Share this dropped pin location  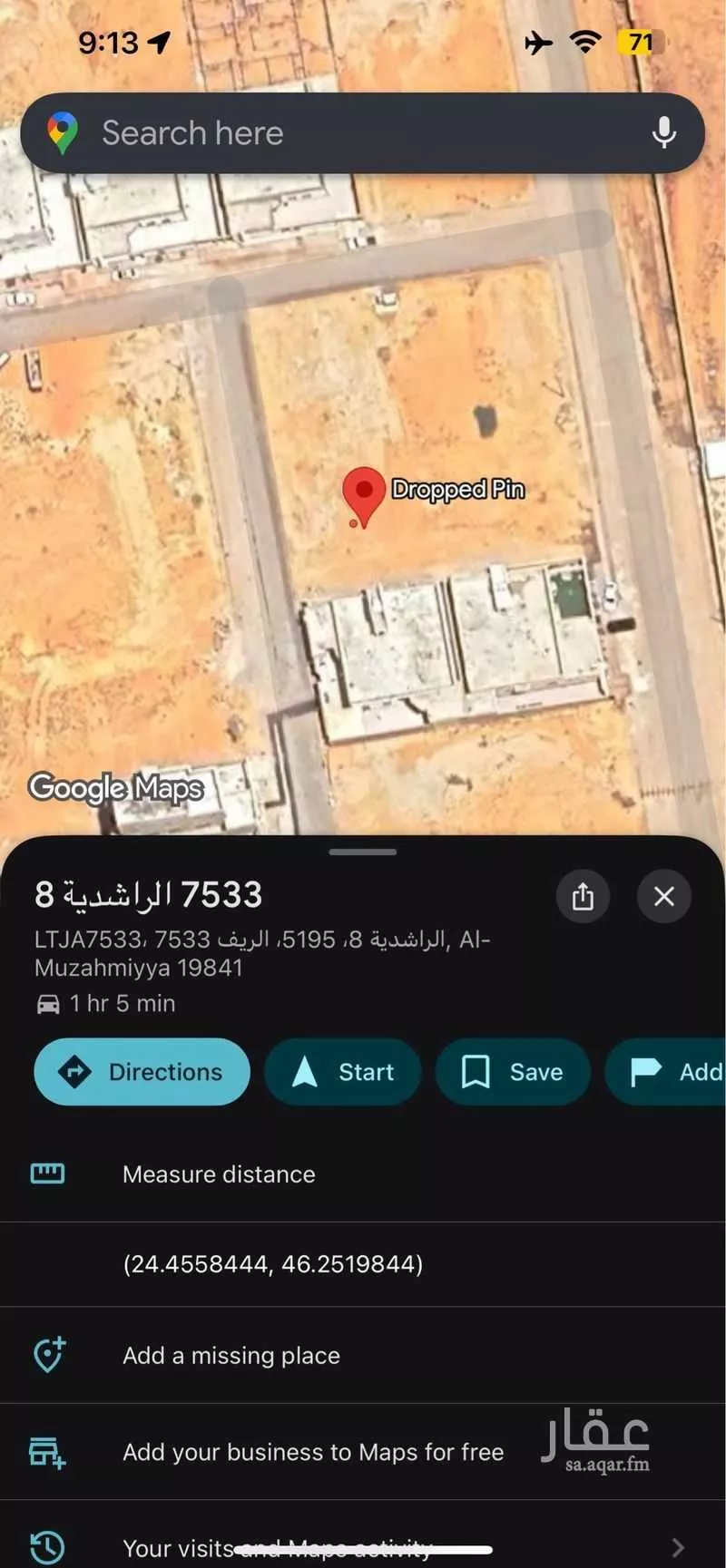583,897
